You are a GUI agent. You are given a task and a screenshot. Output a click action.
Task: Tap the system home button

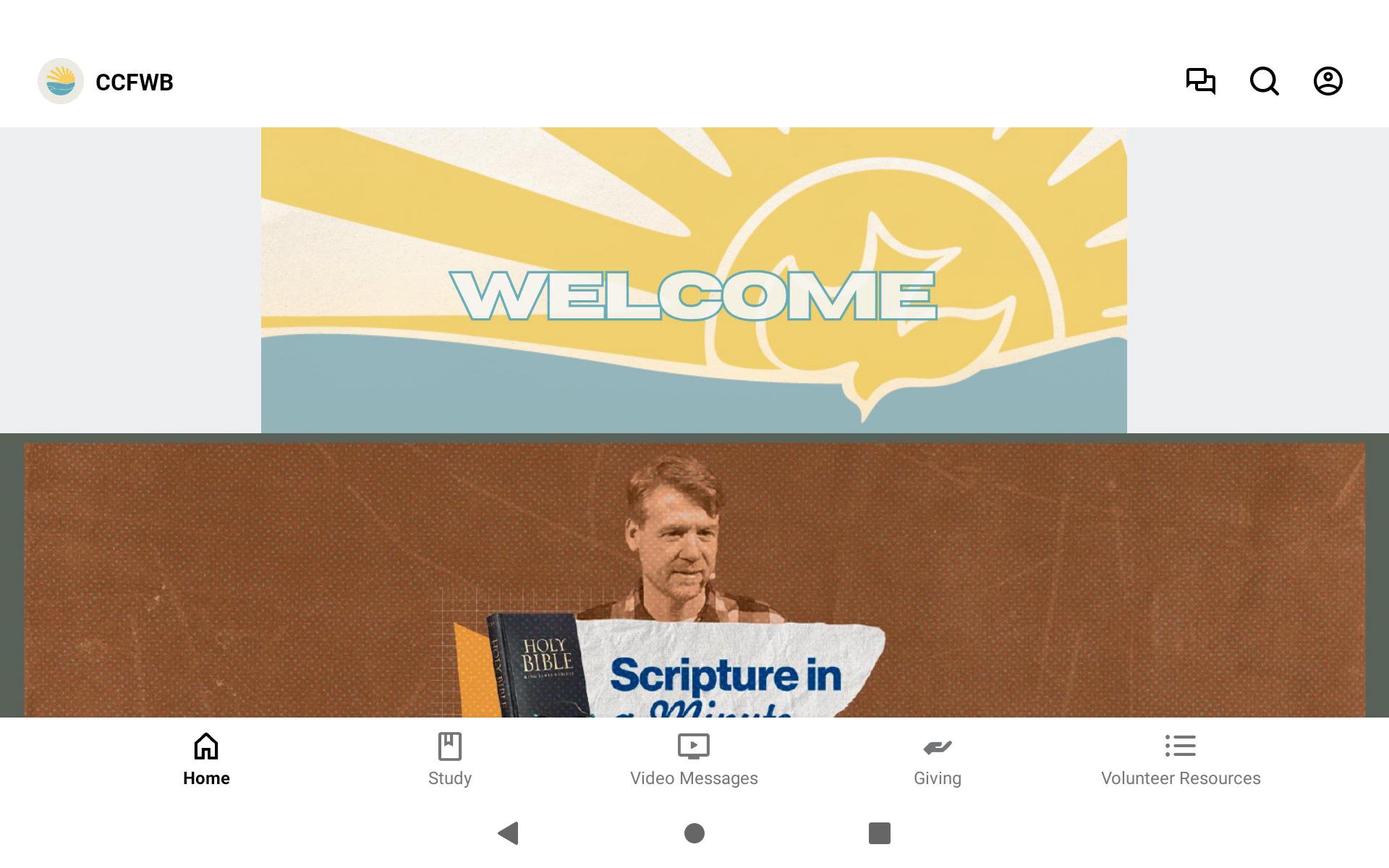coord(694,833)
